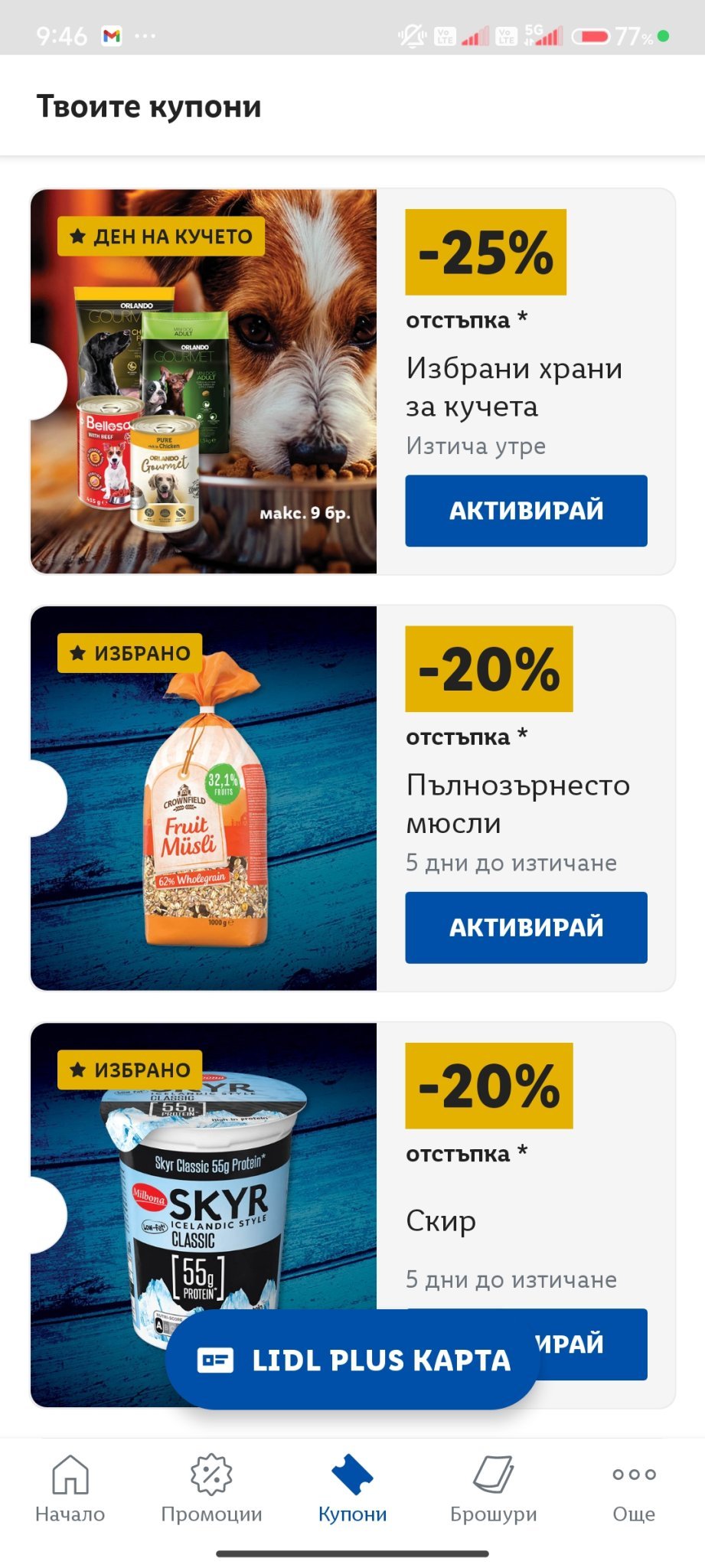
Task: Open the Lidl Plus card
Action: pos(353,1360)
